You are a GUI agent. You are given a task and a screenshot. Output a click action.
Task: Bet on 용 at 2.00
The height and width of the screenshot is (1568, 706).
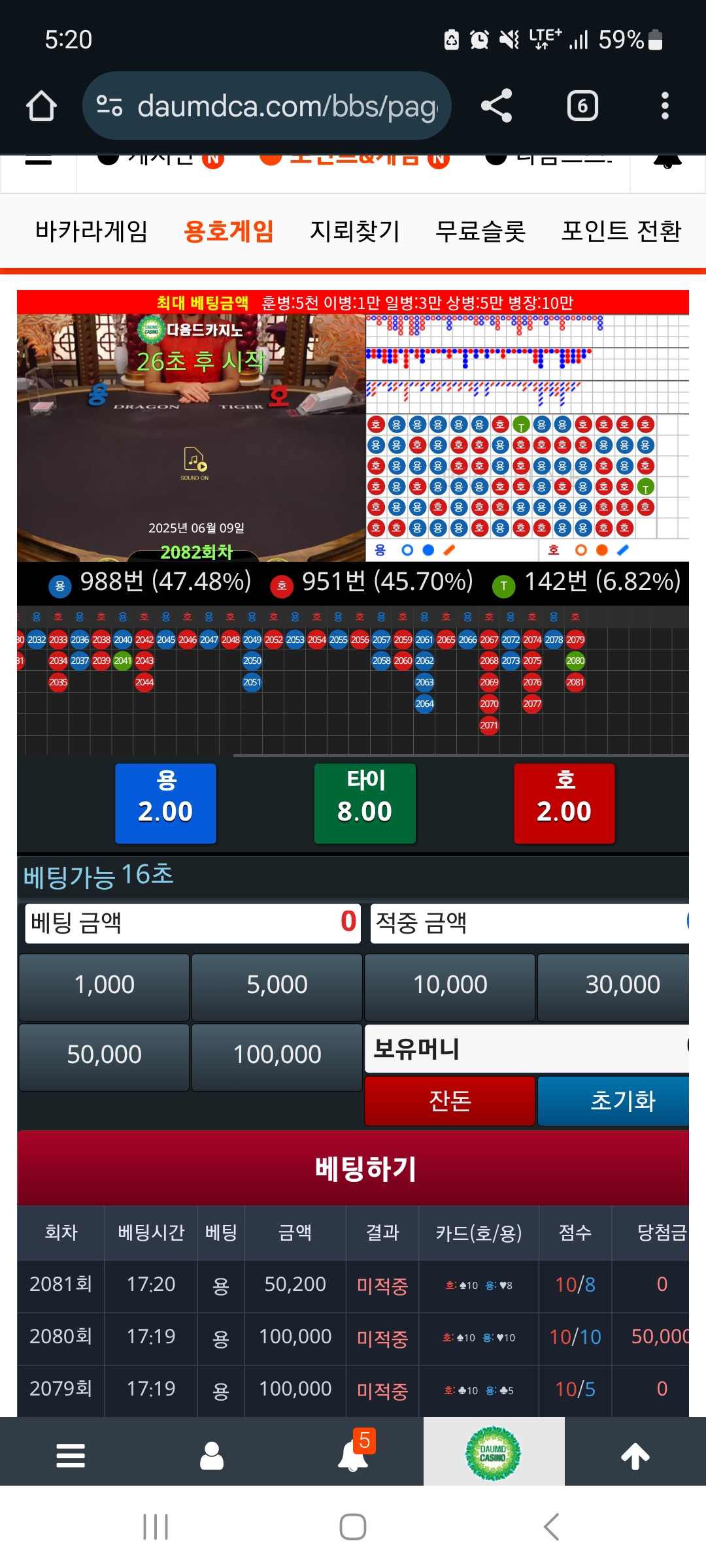[165, 803]
